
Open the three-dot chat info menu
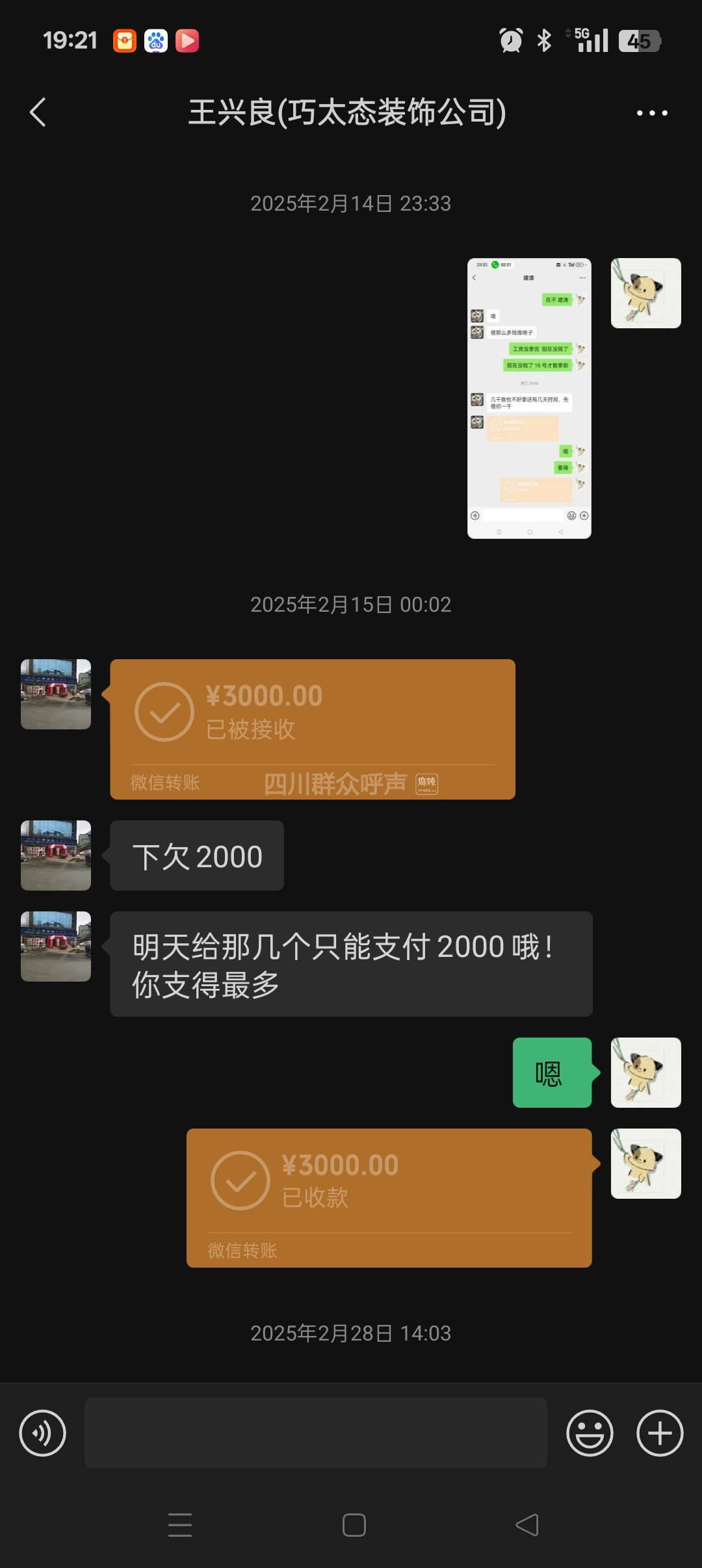coord(651,113)
